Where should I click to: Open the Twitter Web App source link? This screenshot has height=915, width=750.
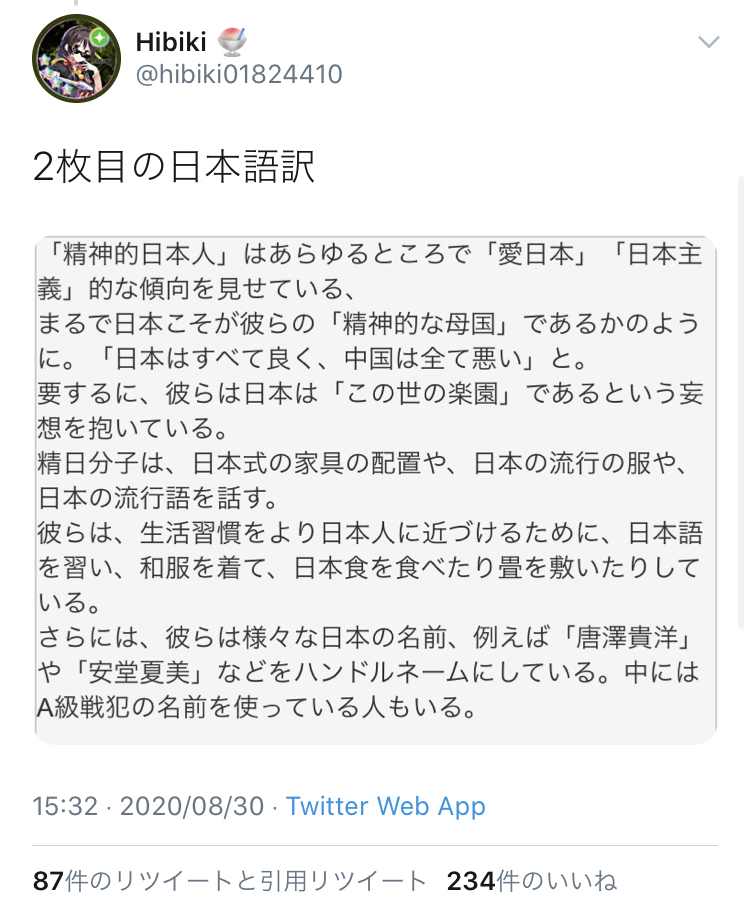click(386, 807)
